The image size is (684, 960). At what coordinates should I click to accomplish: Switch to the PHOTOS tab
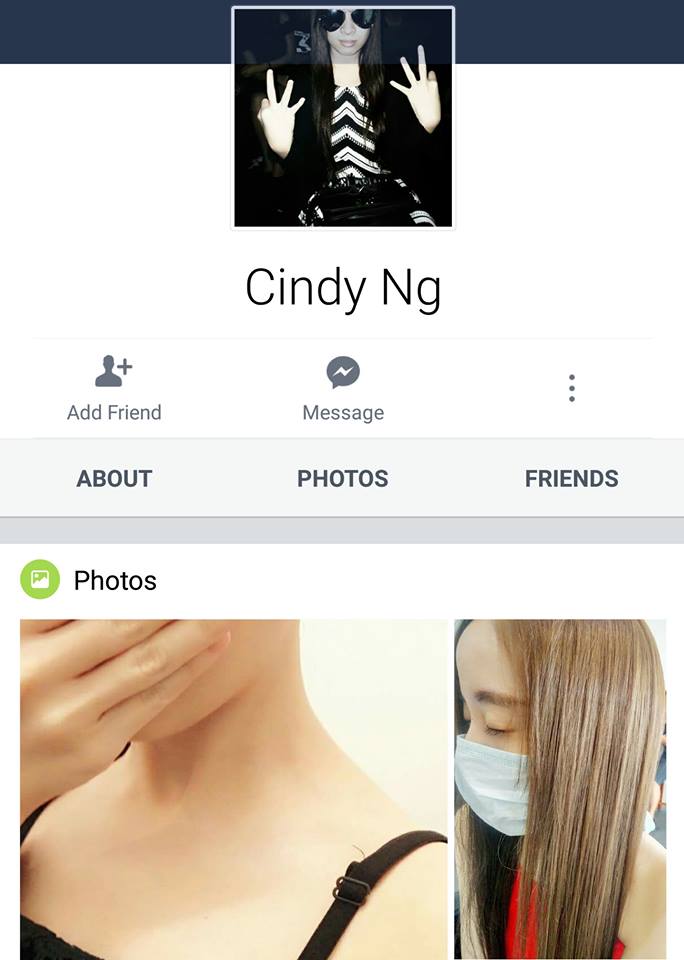click(342, 478)
